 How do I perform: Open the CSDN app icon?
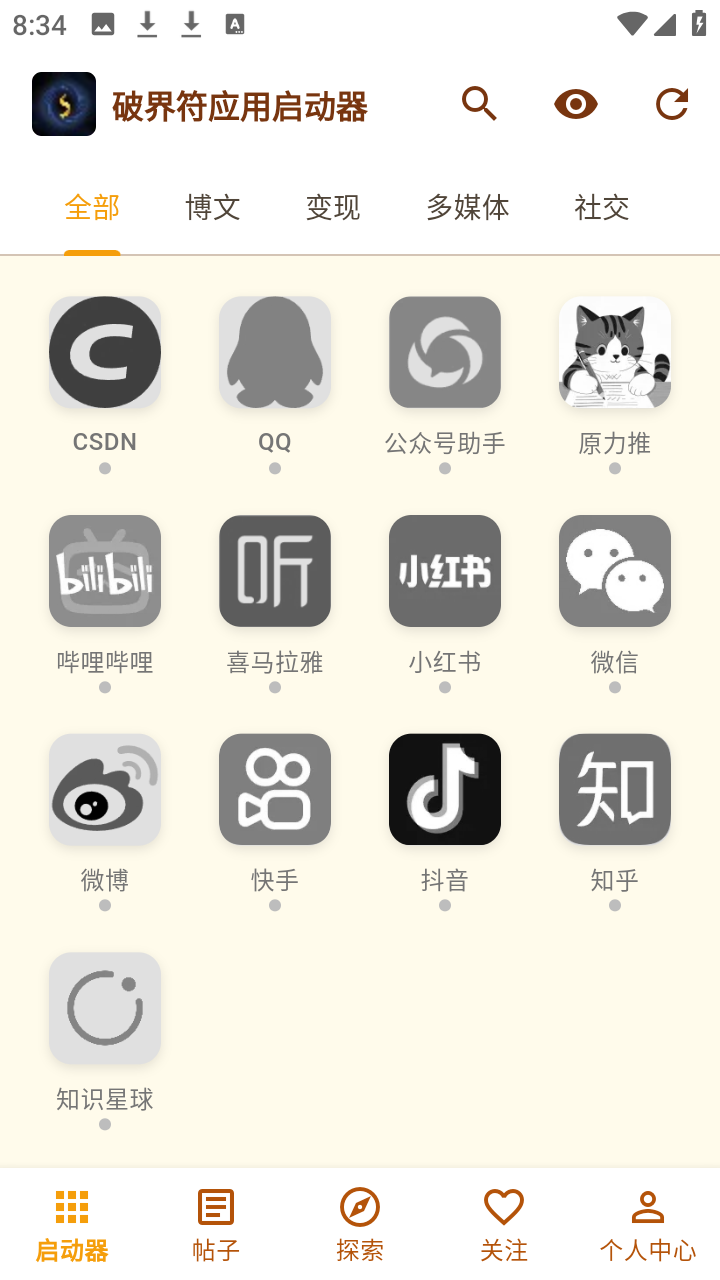pyautogui.click(x=105, y=352)
